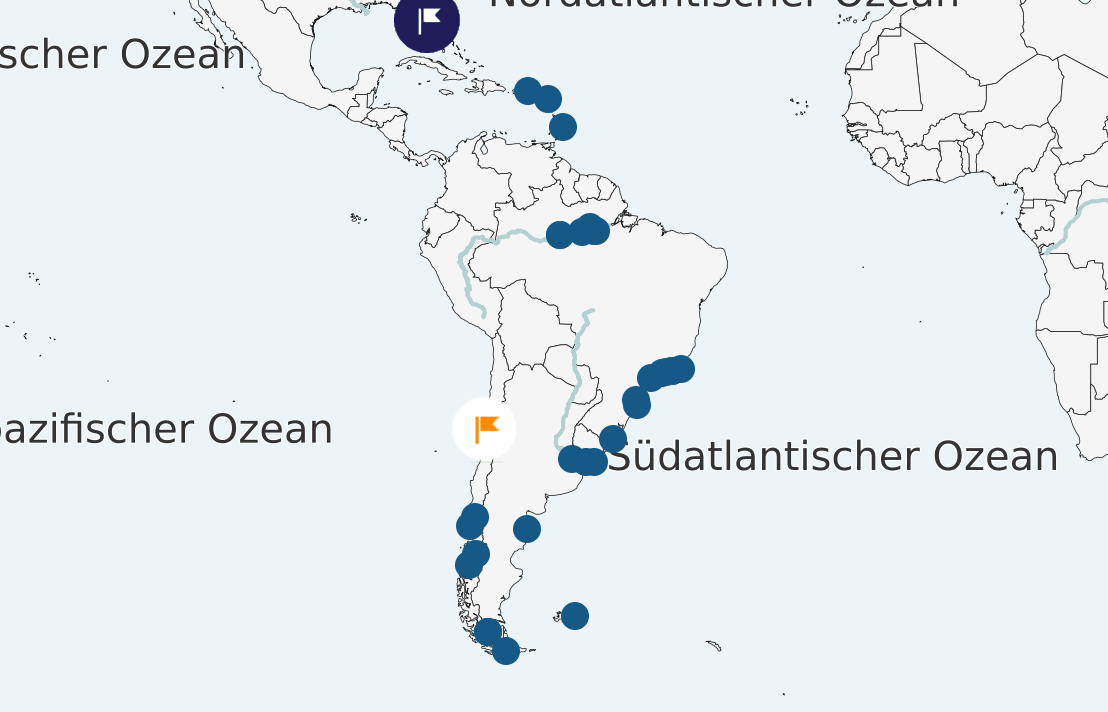Open the port marker south of the Caribbean pair
The image size is (1108, 712).
point(563,127)
